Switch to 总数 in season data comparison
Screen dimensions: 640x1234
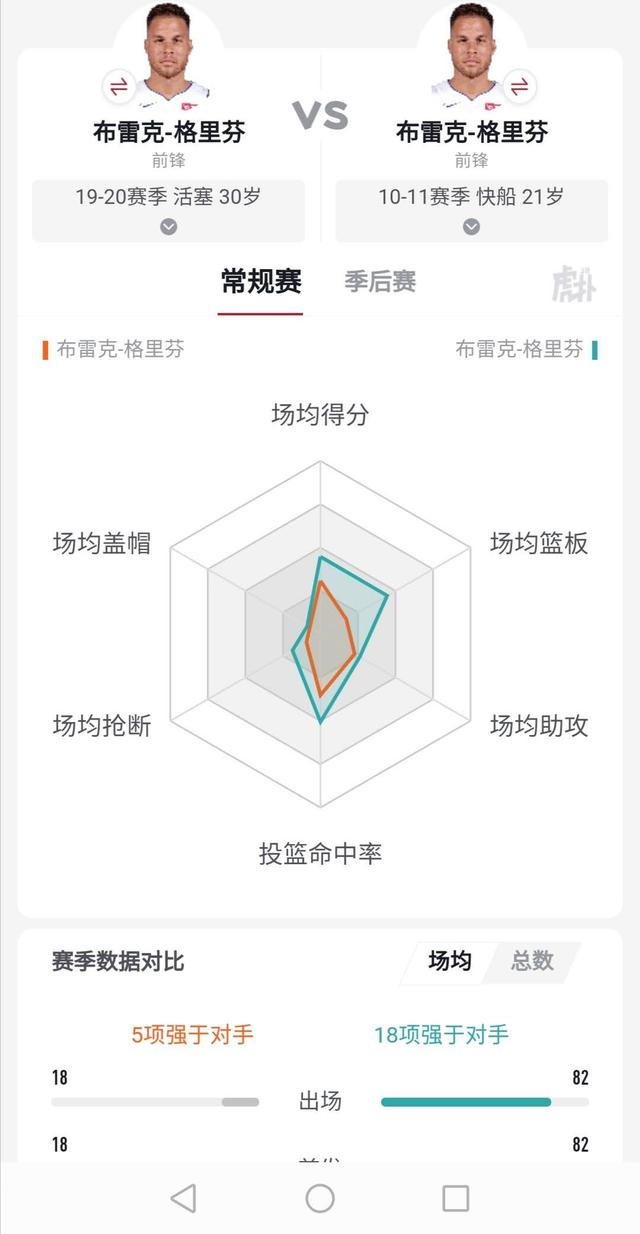coord(531,961)
